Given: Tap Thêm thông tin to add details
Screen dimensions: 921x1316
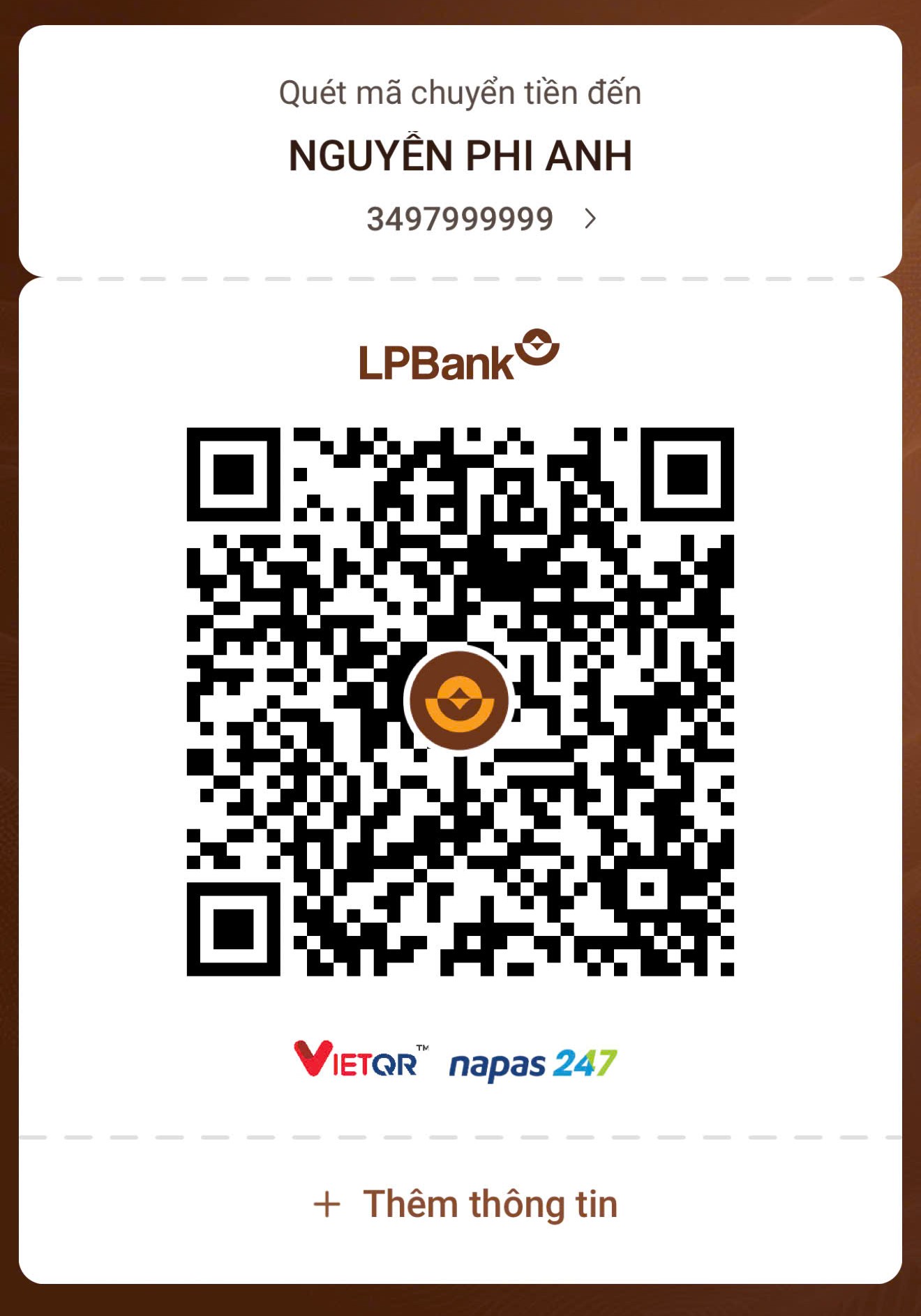Looking at the screenshot, I should [x=465, y=1204].
